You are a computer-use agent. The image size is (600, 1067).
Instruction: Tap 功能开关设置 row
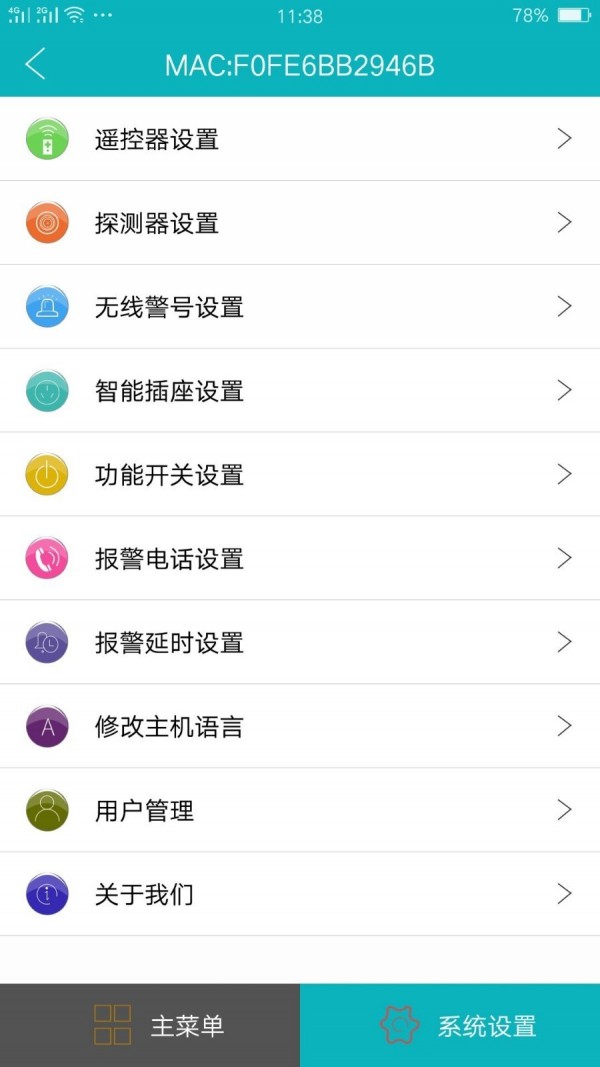pyautogui.click(x=300, y=475)
